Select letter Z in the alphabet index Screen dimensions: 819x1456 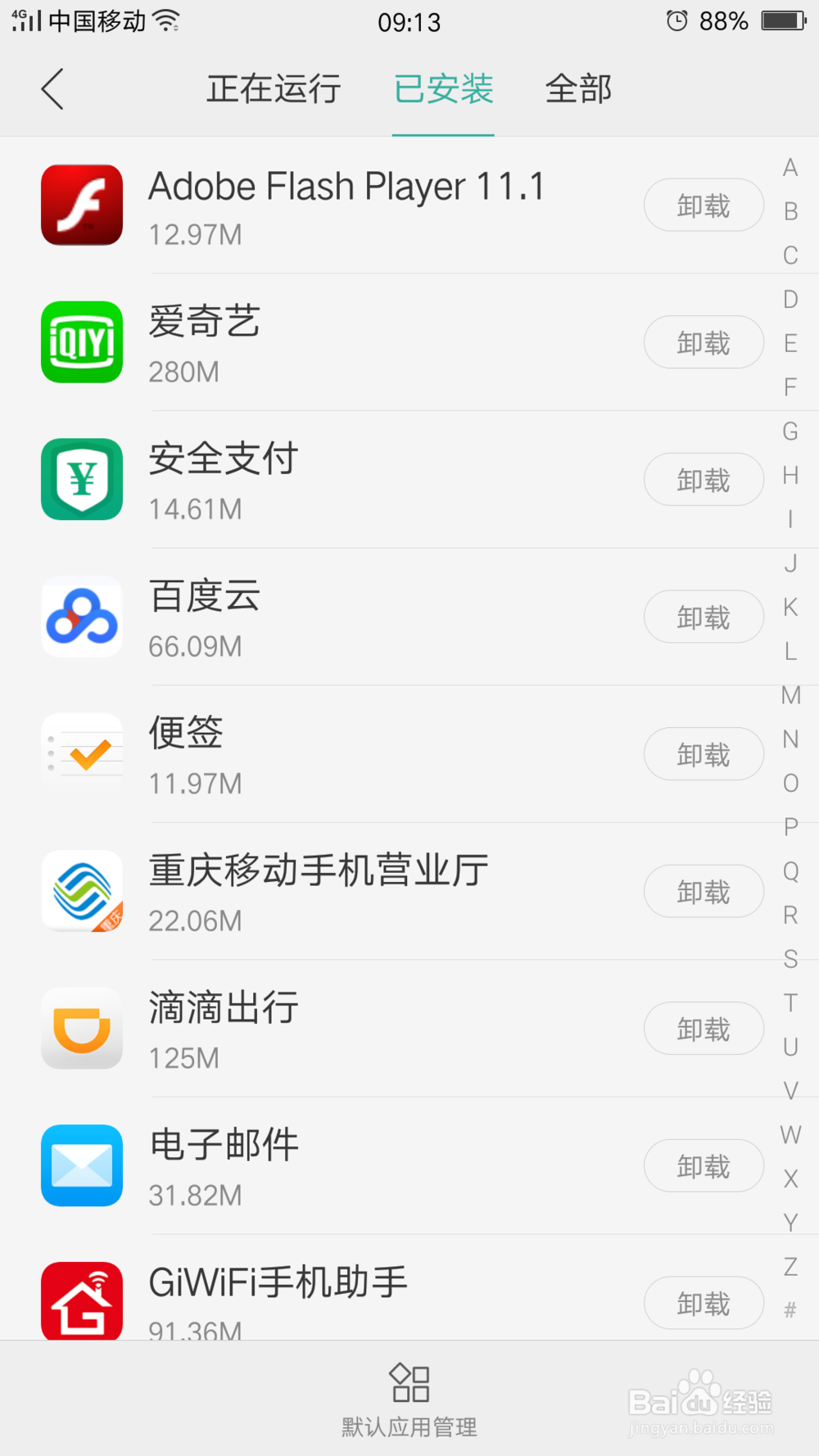[x=790, y=1267]
